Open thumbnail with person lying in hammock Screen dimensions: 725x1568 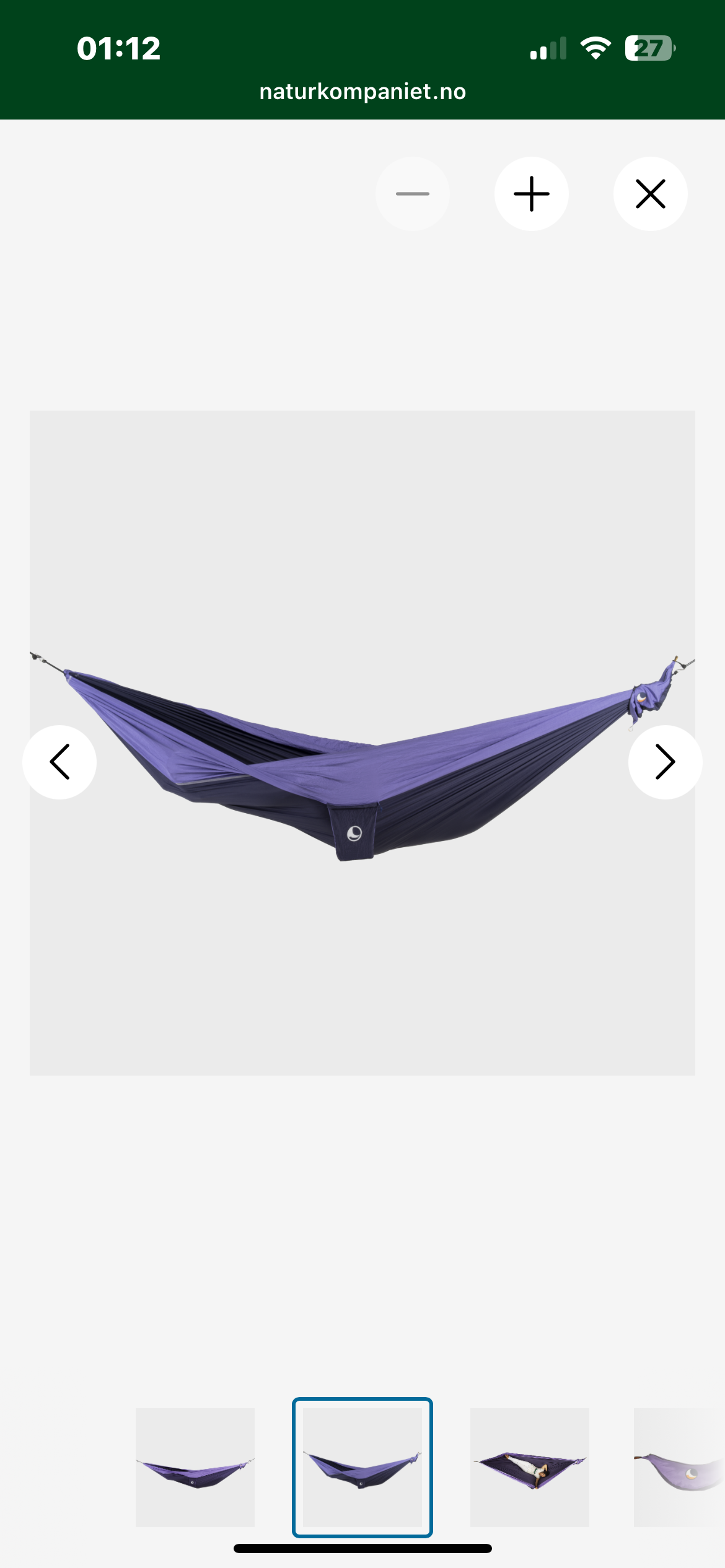pos(529,1467)
